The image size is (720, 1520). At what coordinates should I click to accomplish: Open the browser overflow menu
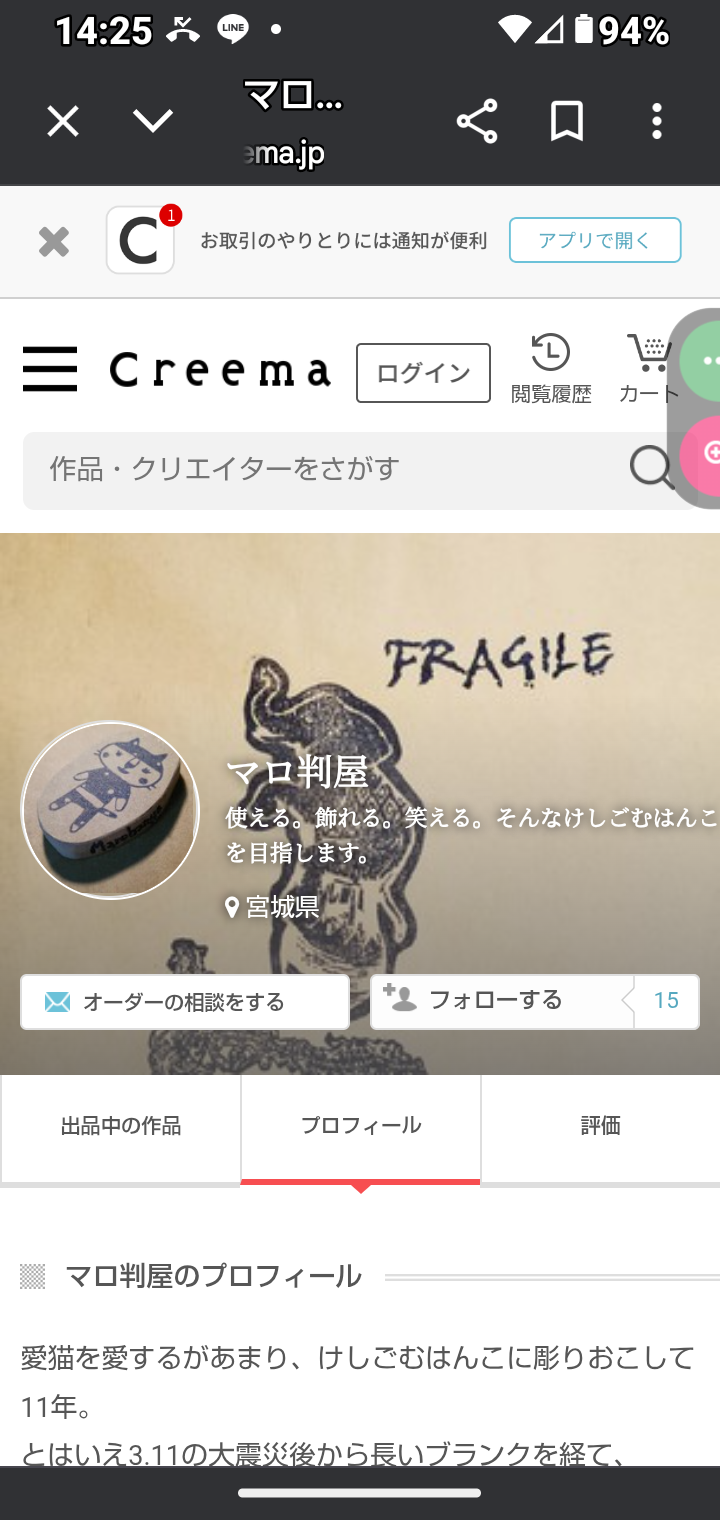tap(656, 122)
